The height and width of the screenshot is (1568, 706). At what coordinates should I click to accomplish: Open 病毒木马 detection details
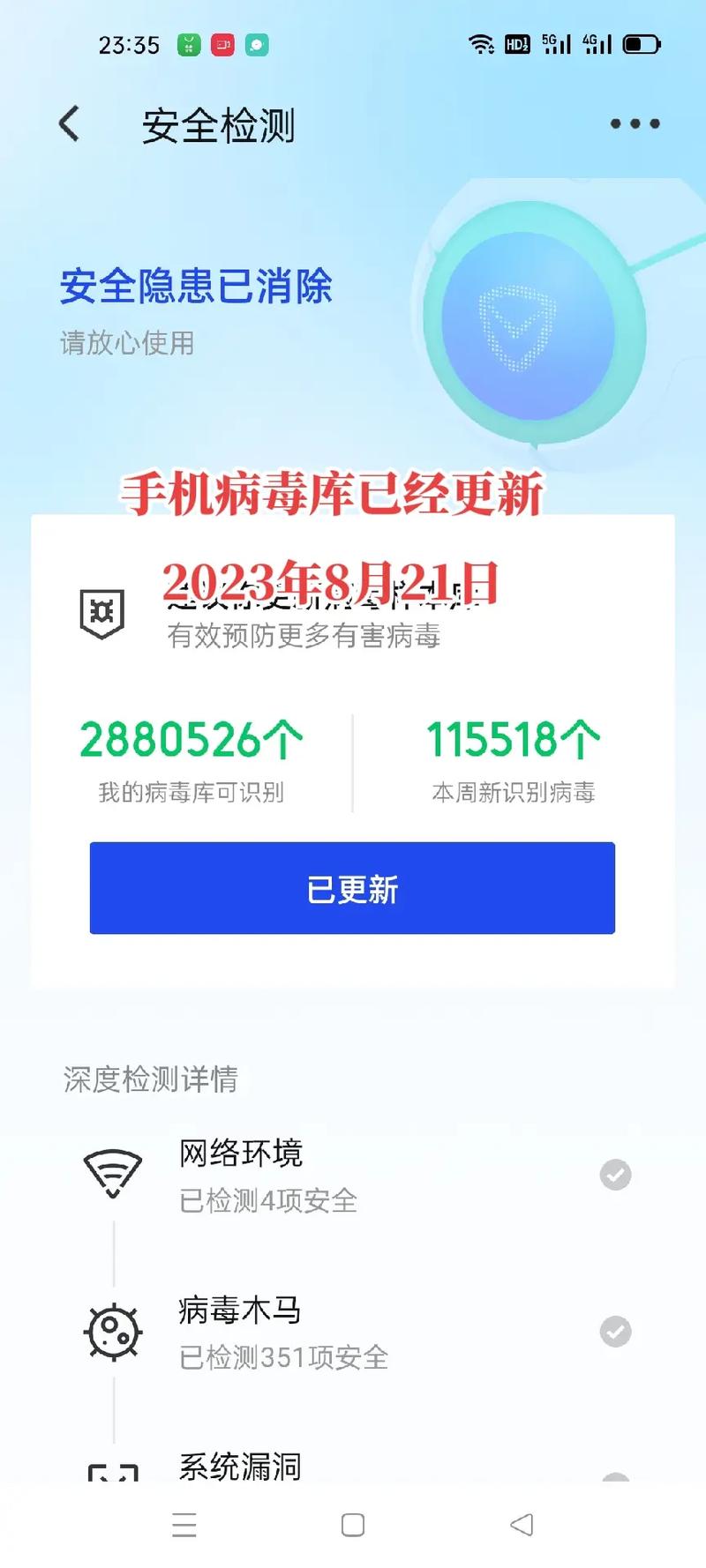click(x=353, y=1332)
